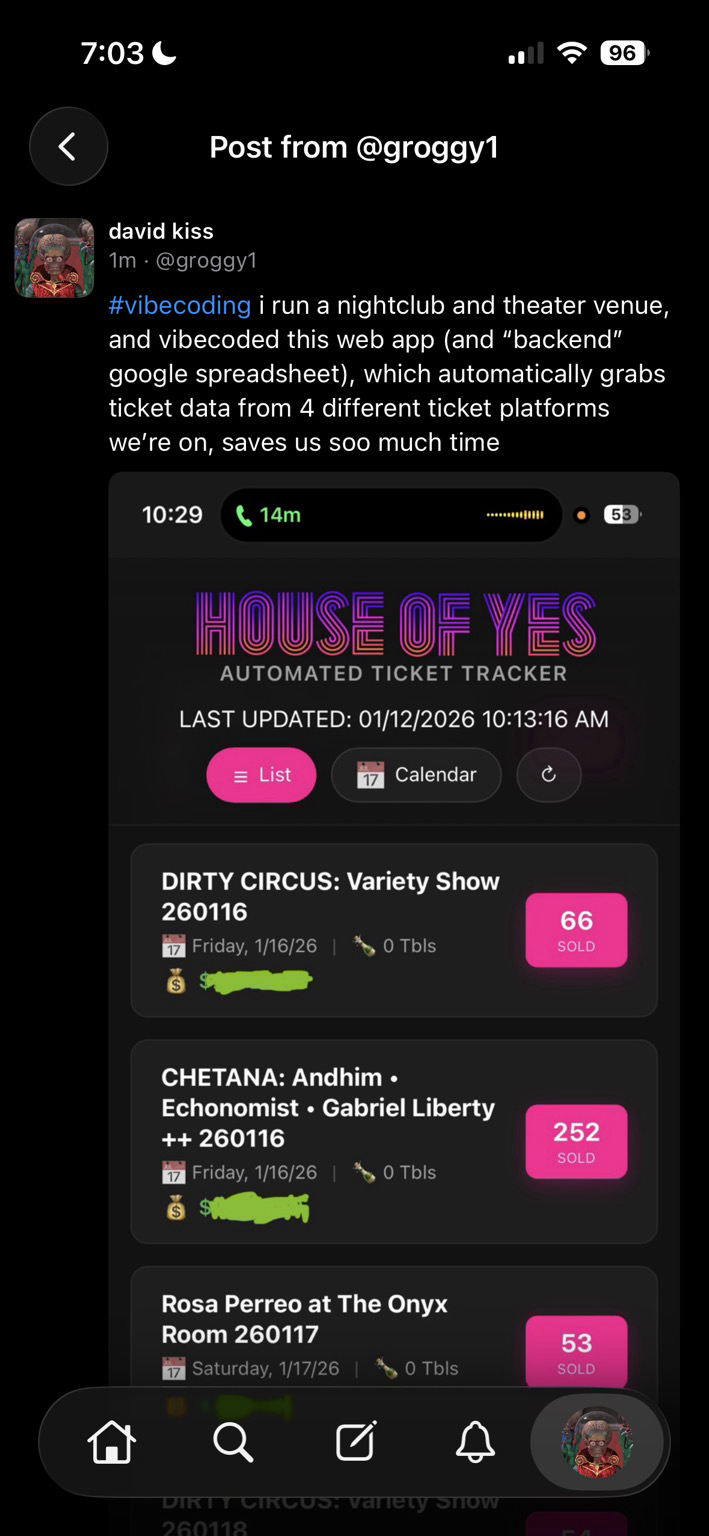Screen dimensions: 709x1536
Task: Open the Search tab
Action: tap(233, 1441)
